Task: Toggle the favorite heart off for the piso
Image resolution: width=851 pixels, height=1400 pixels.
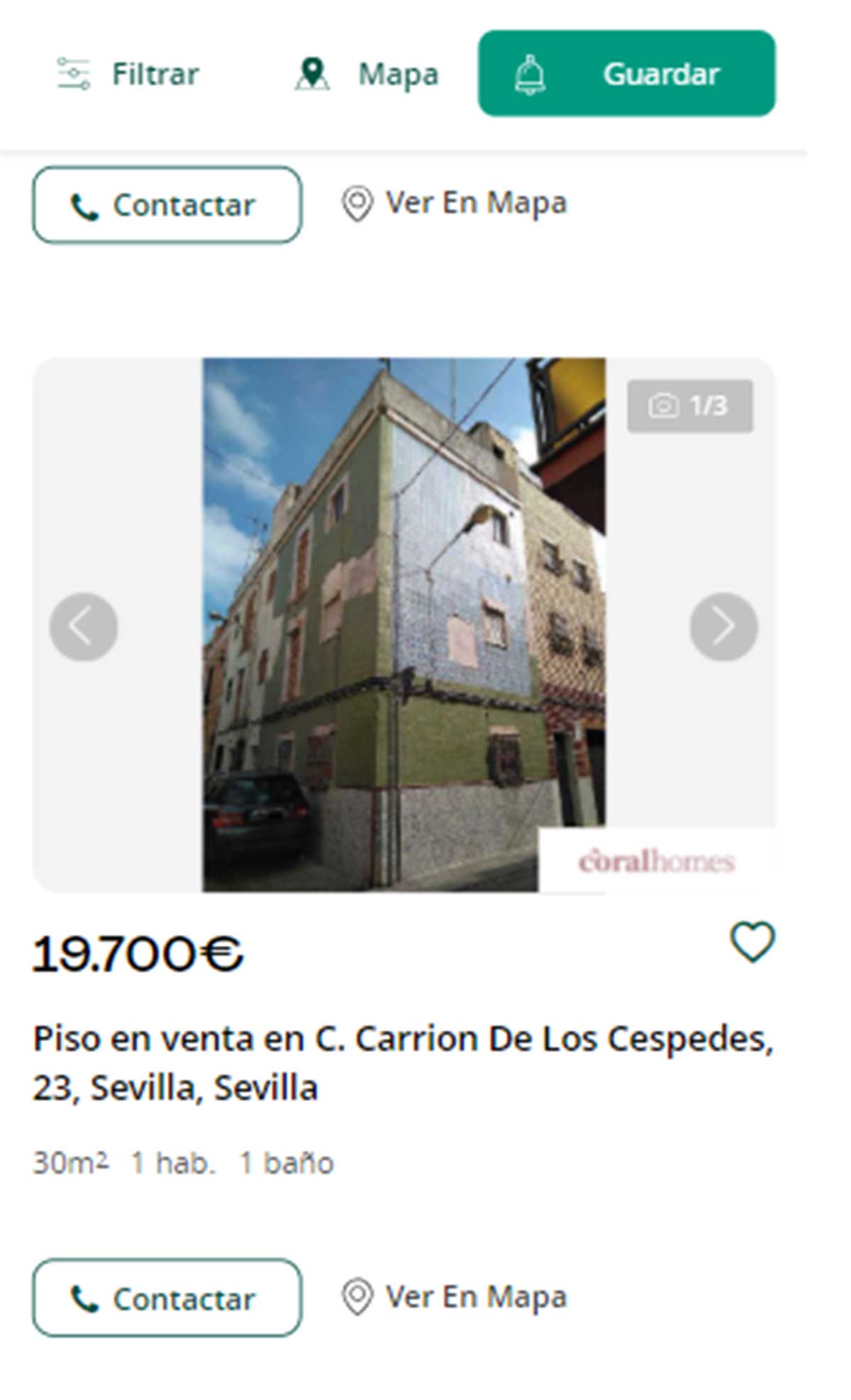Action: (x=753, y=942)
